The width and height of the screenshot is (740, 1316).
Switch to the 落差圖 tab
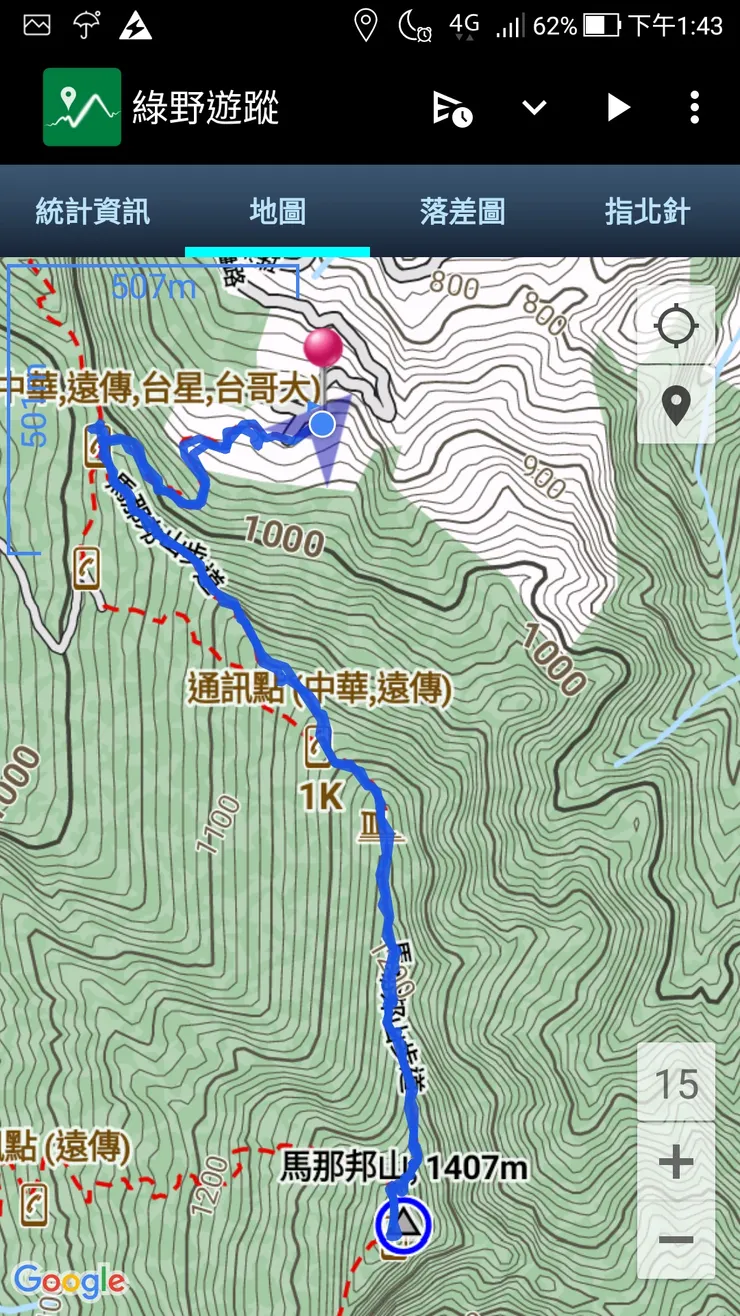(x=462, y=212)
